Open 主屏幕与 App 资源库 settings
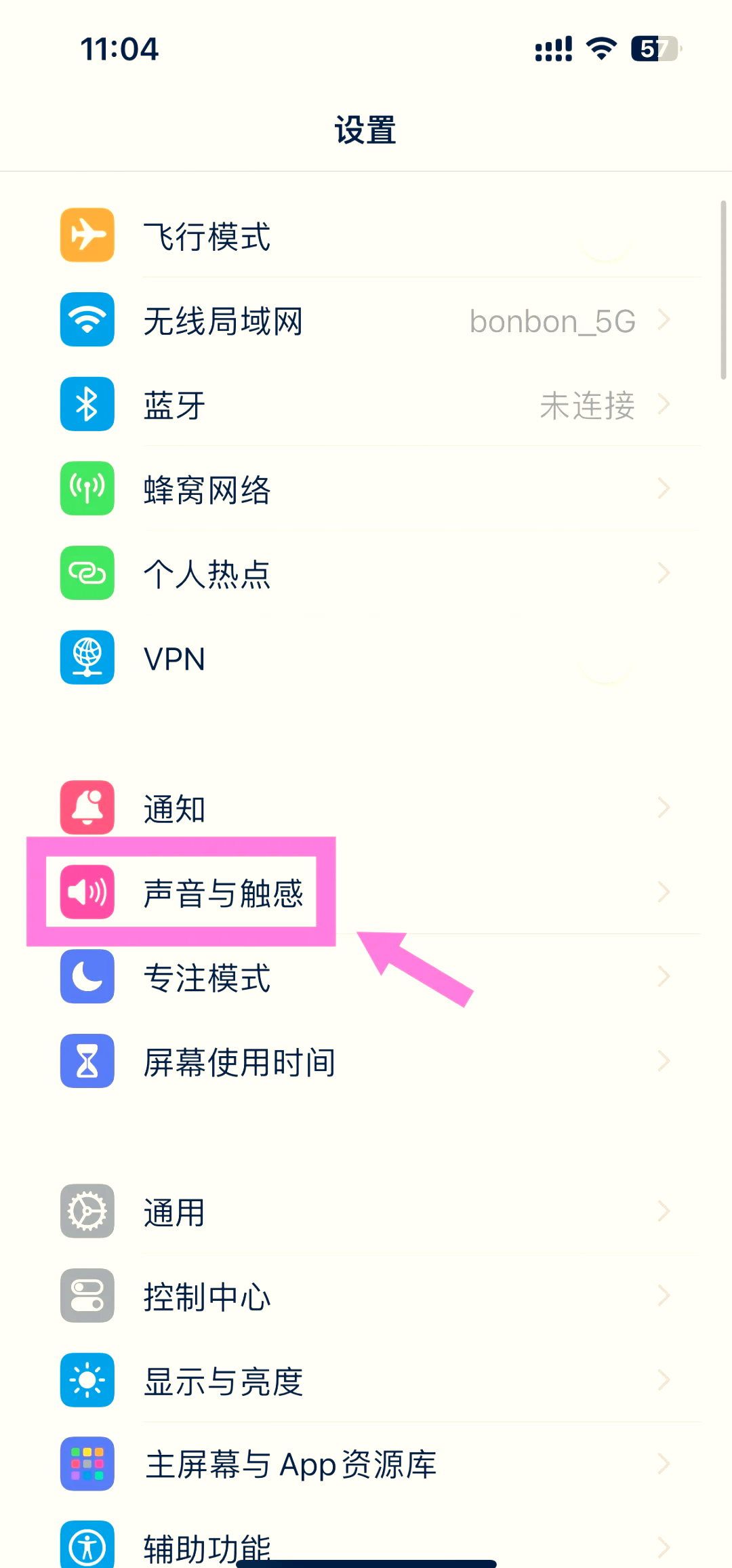Screen dimensions: 732x1568 (x=366, y=1464)
